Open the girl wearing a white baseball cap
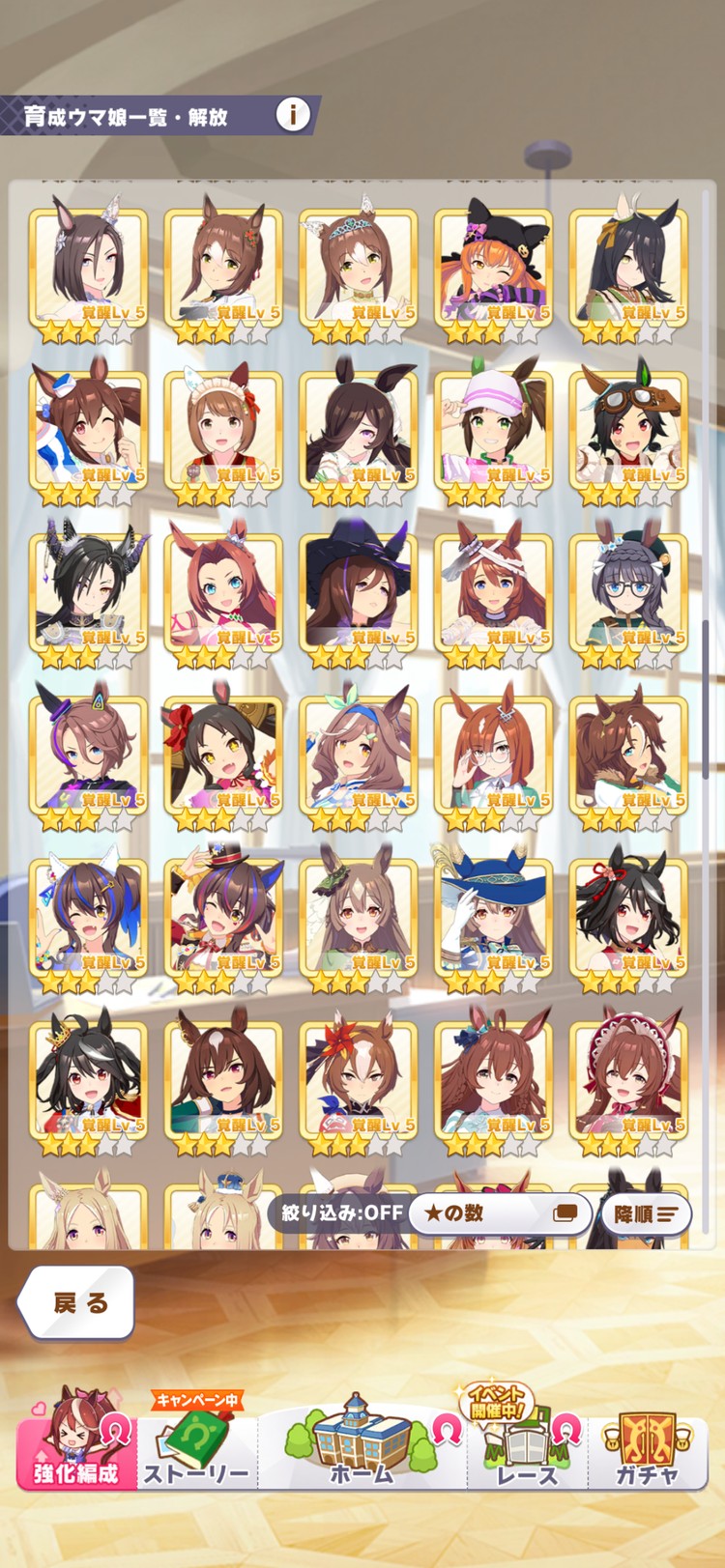Image resolution: width=725 pixels, height=1568 pixels. click(493, 428)
